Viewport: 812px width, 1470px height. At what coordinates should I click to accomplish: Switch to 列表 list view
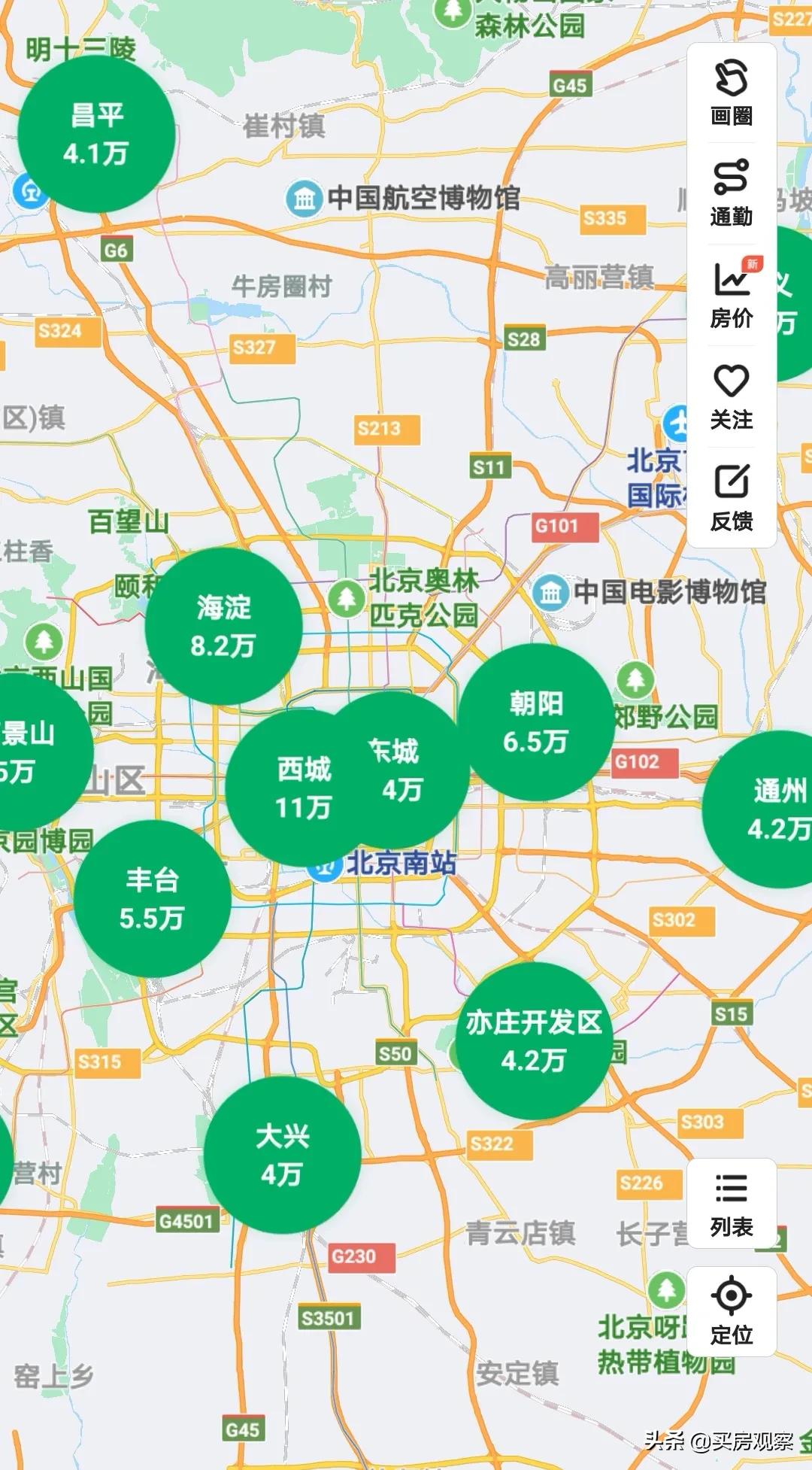(732, 1204)
